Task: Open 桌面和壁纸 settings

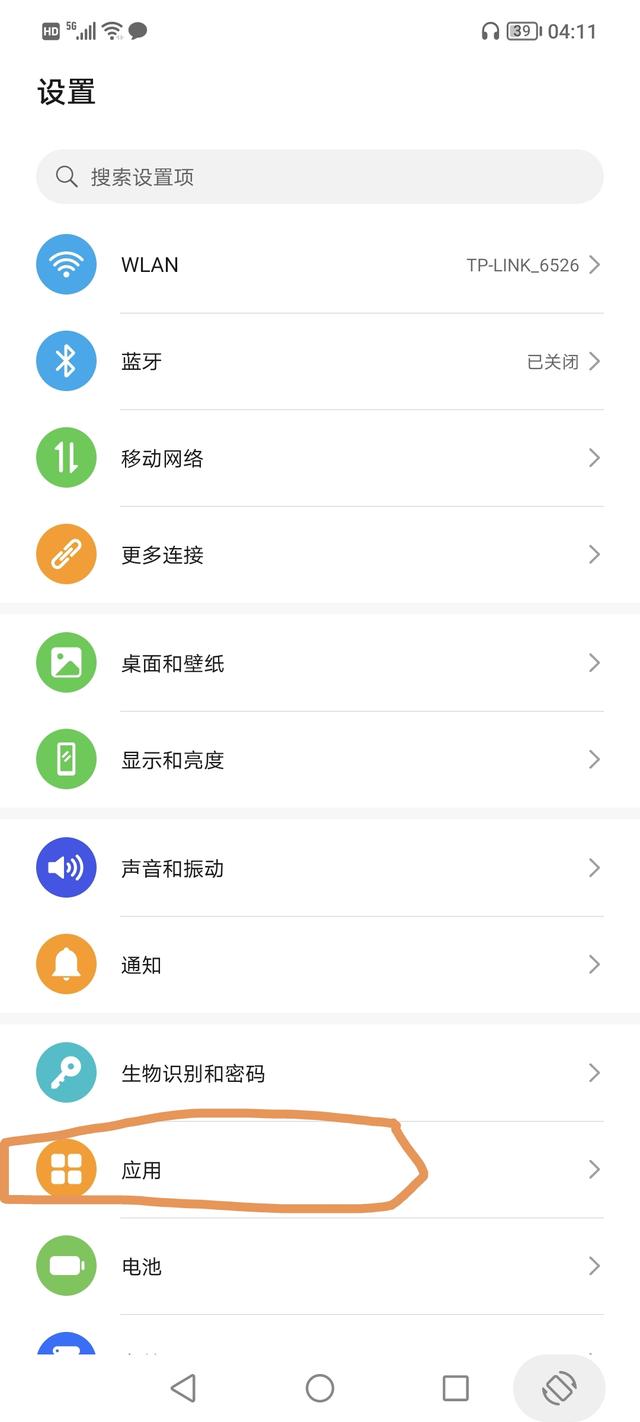Action: (x=320, y=663)
